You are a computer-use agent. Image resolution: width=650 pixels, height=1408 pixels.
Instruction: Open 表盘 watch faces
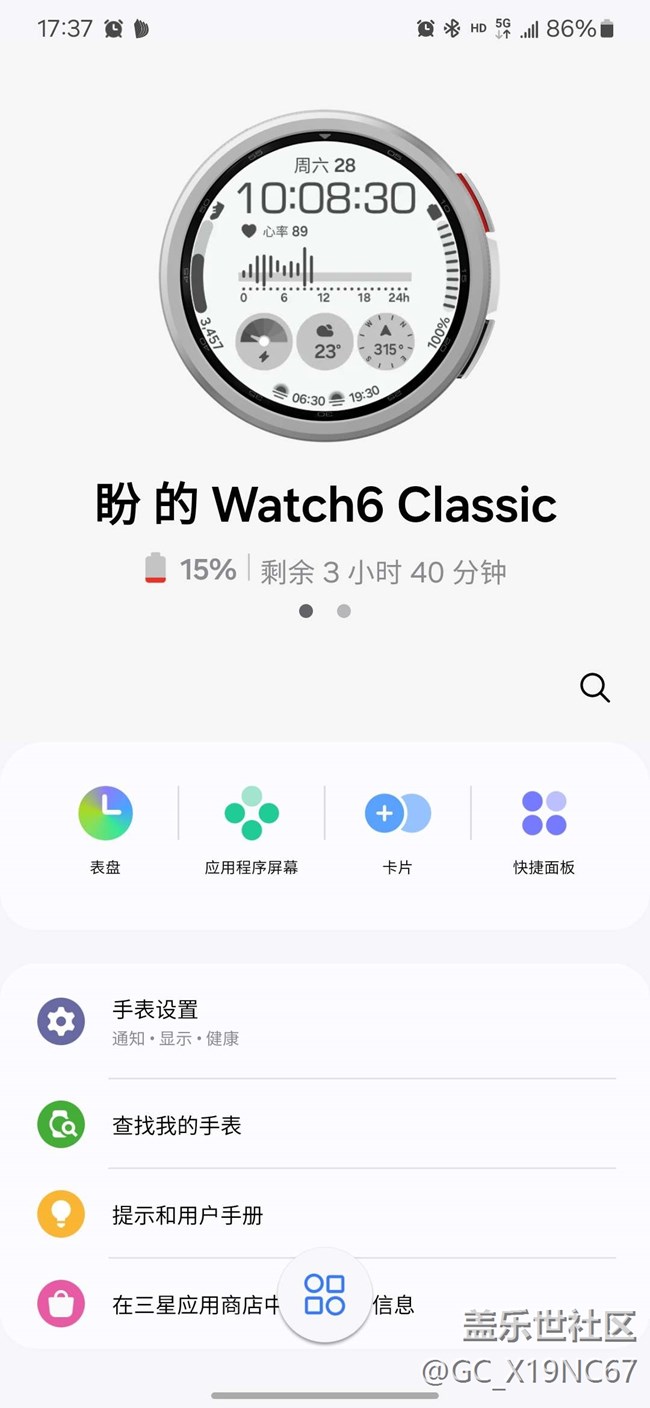pyautogui.click(x=105, y=830)
